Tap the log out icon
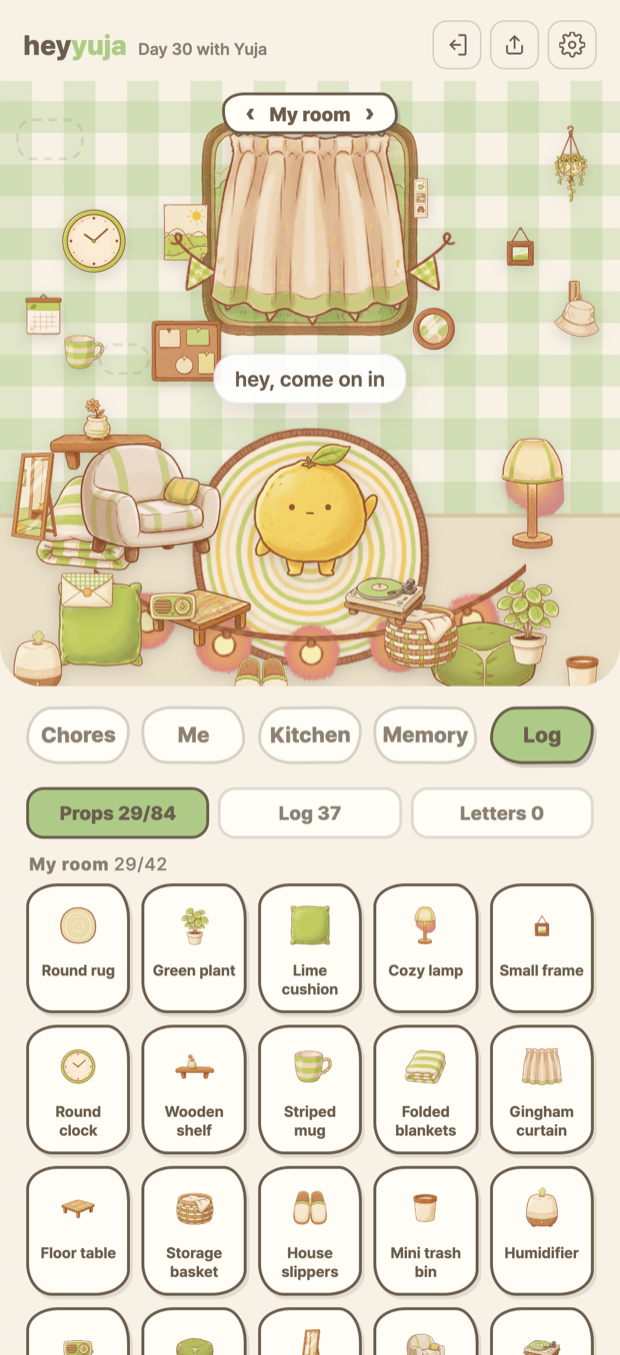 tap(457, 45)
